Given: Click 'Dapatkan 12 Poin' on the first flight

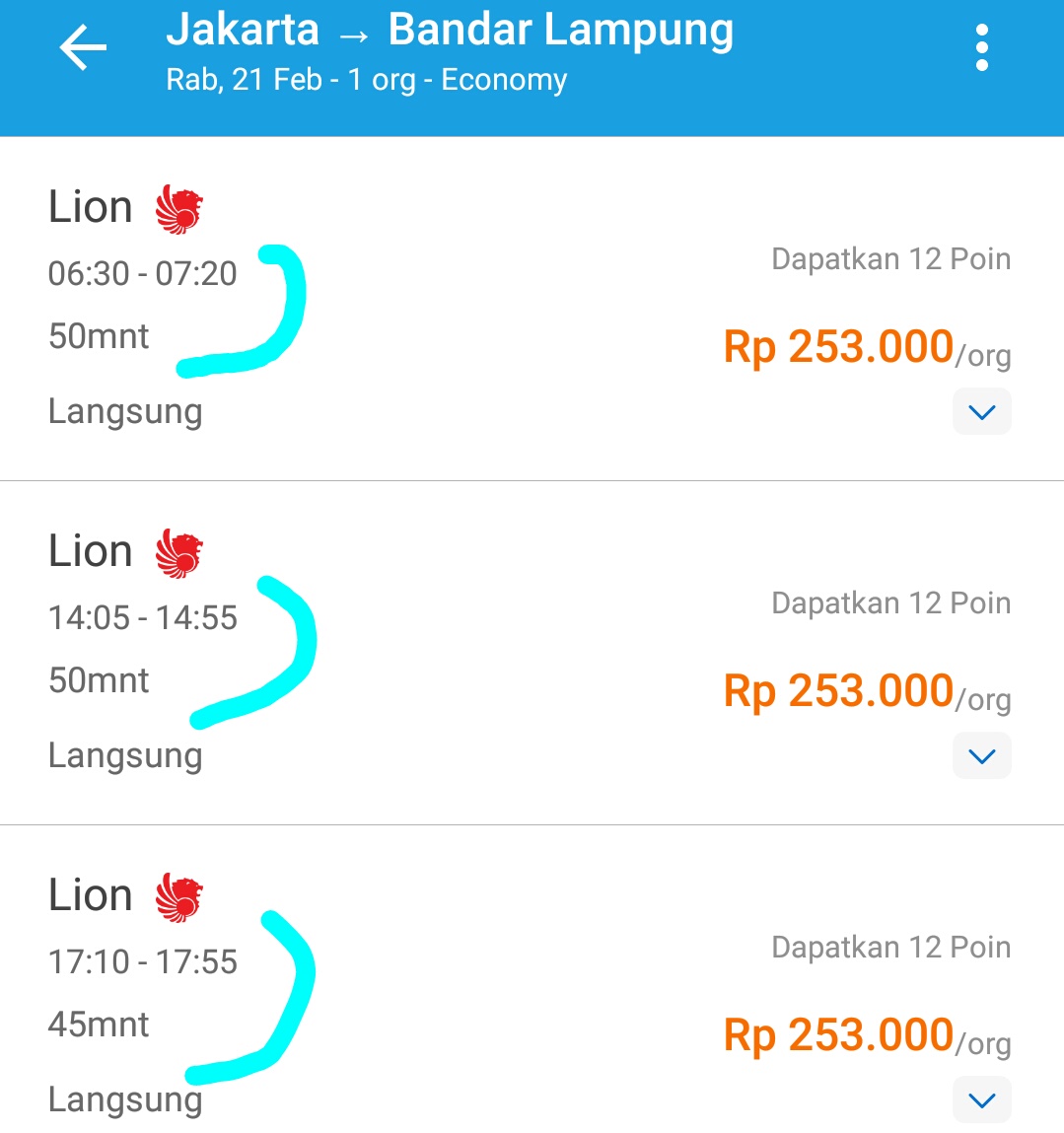Looking at the screenshot, I should click(889, 257).
